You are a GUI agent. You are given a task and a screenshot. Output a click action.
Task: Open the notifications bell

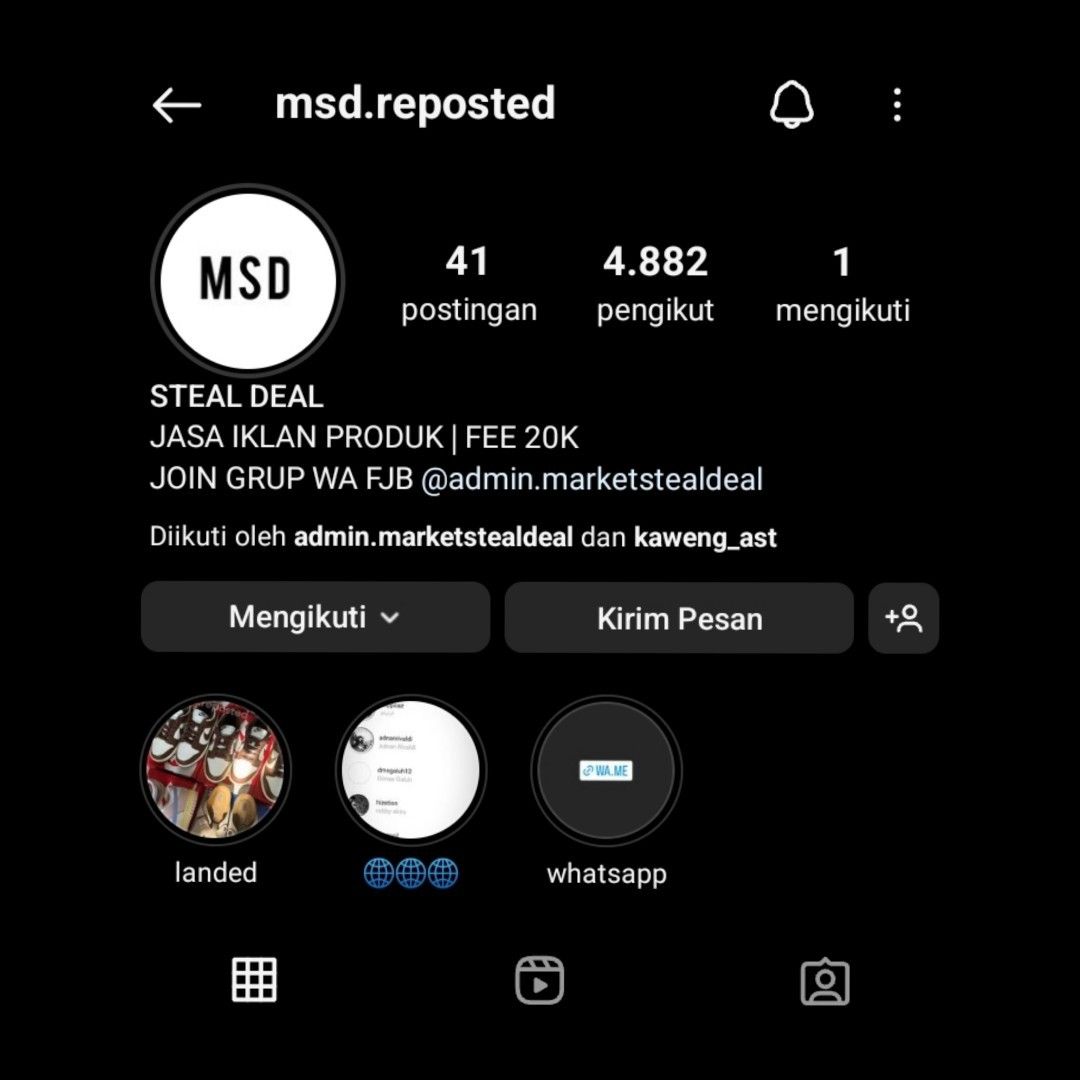[x=791, y=105]
